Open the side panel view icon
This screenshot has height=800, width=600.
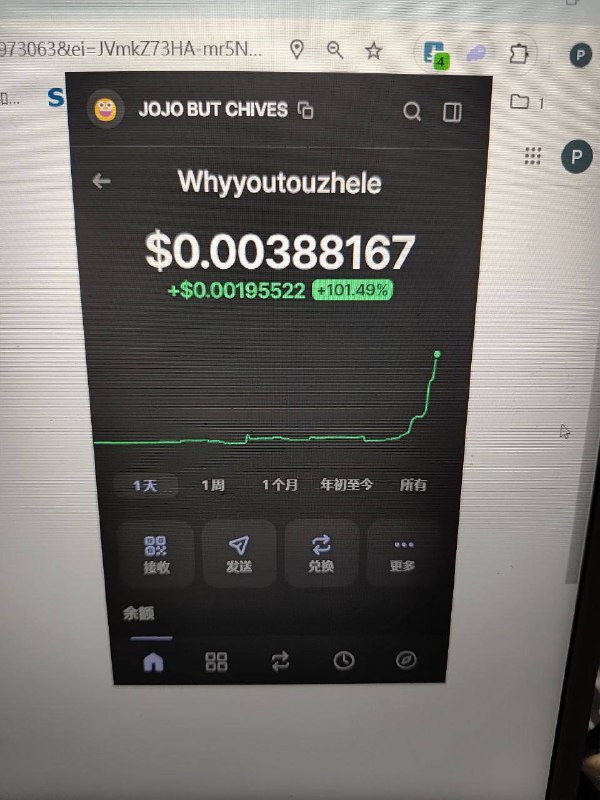click(x=452, y=112)
